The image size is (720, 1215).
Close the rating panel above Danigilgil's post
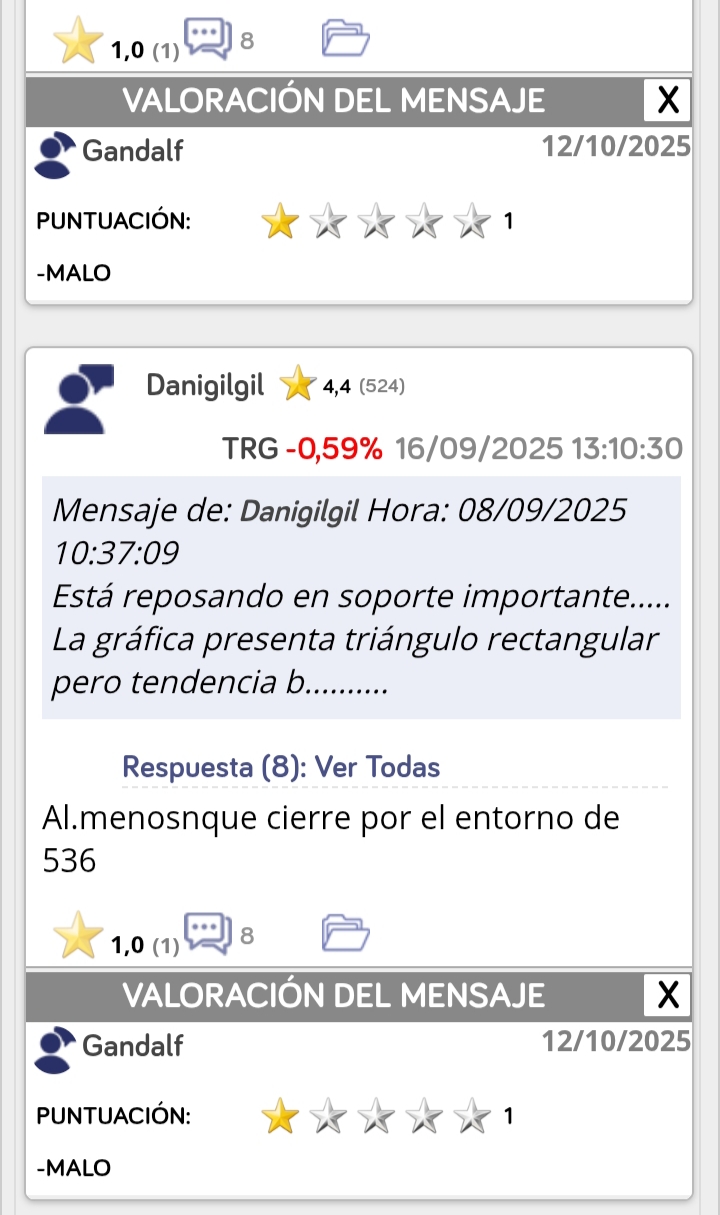point(668,100)
